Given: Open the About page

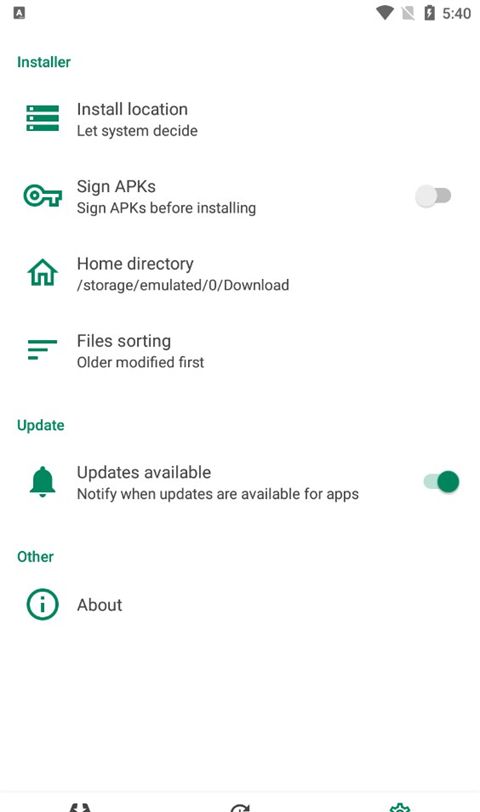Looking at the screenshot, I should [240, 604].
